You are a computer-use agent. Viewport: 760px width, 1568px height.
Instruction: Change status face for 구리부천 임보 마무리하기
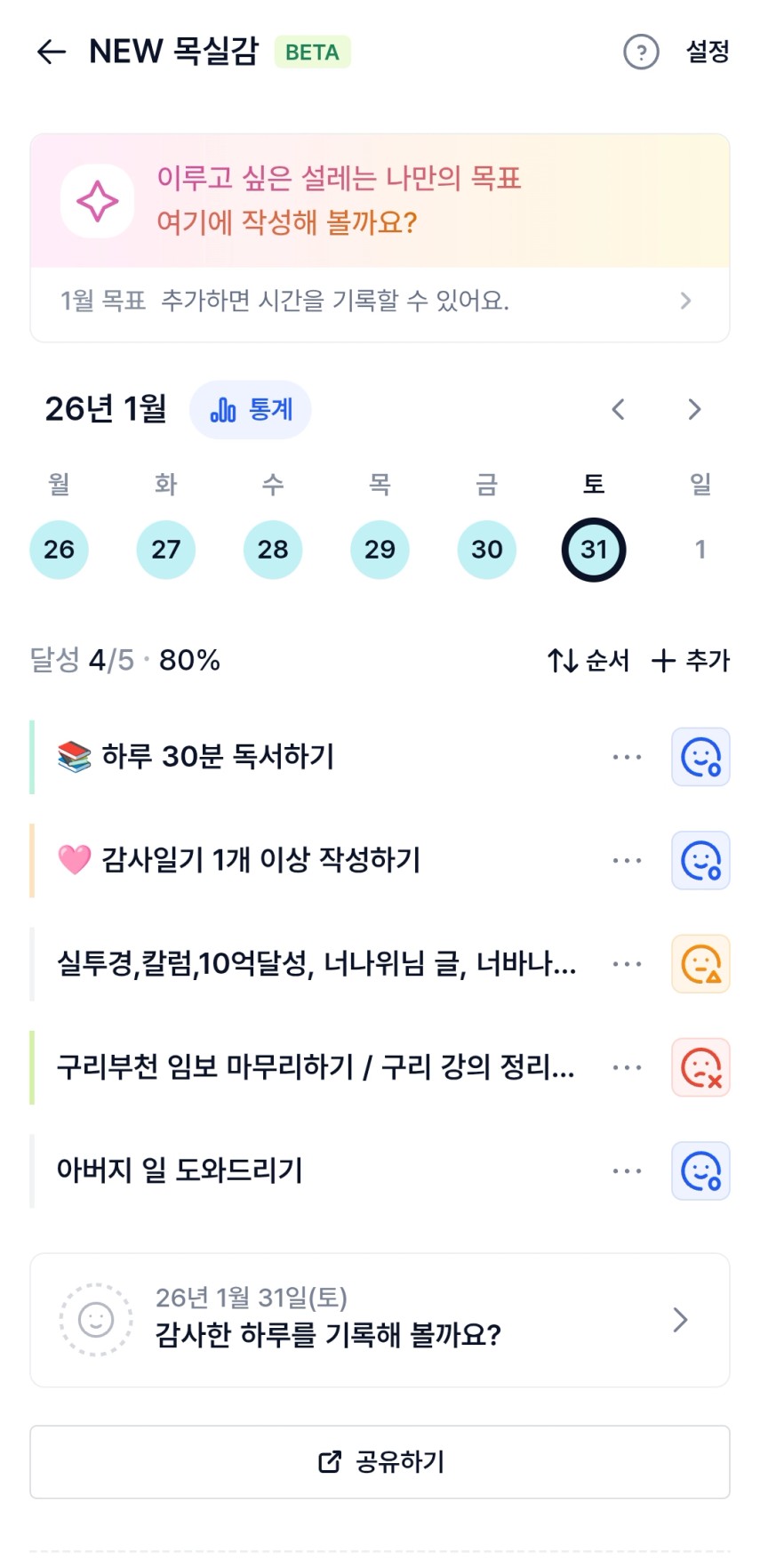click(700, 1067)
